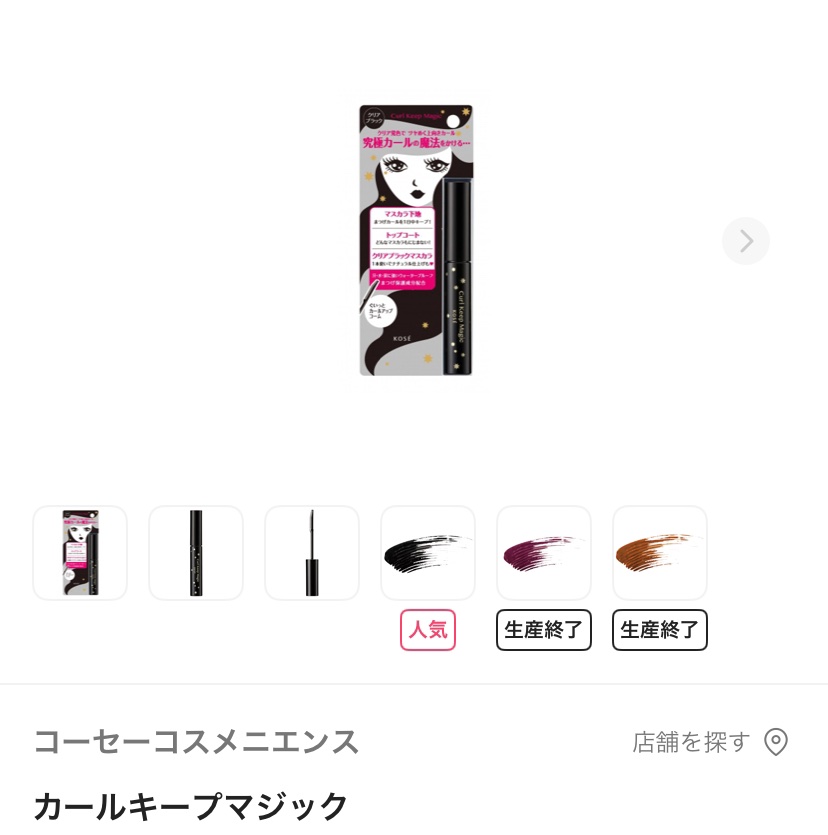Open the packaged product thumbnail
Screen dimensions: 828x835
[80, 553]
